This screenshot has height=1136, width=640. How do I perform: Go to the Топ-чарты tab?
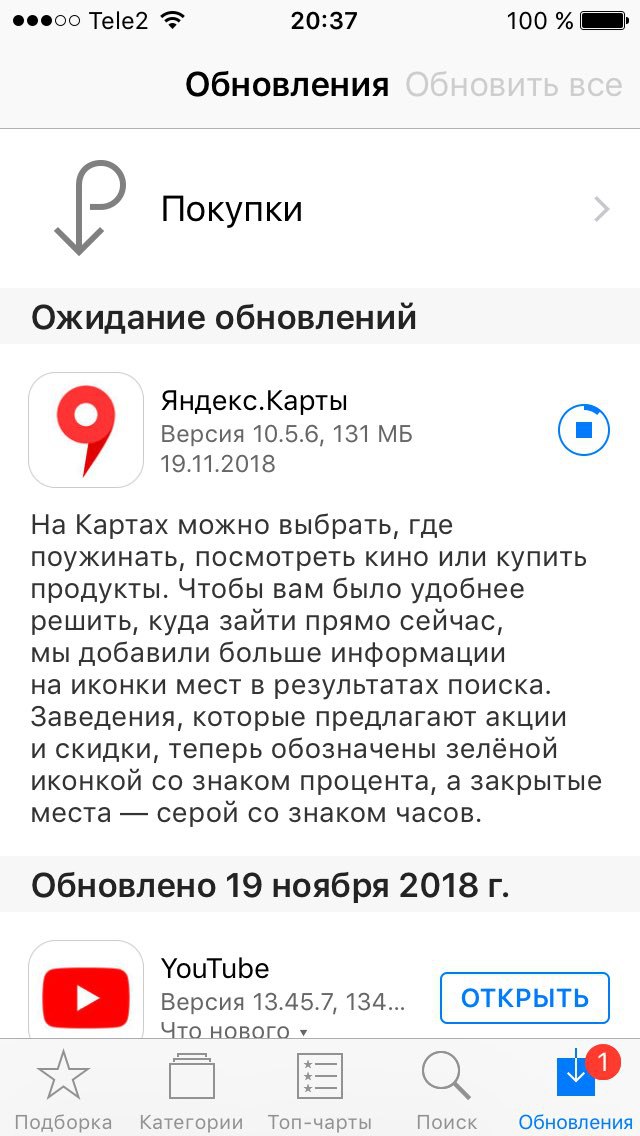coord(320,1090)
